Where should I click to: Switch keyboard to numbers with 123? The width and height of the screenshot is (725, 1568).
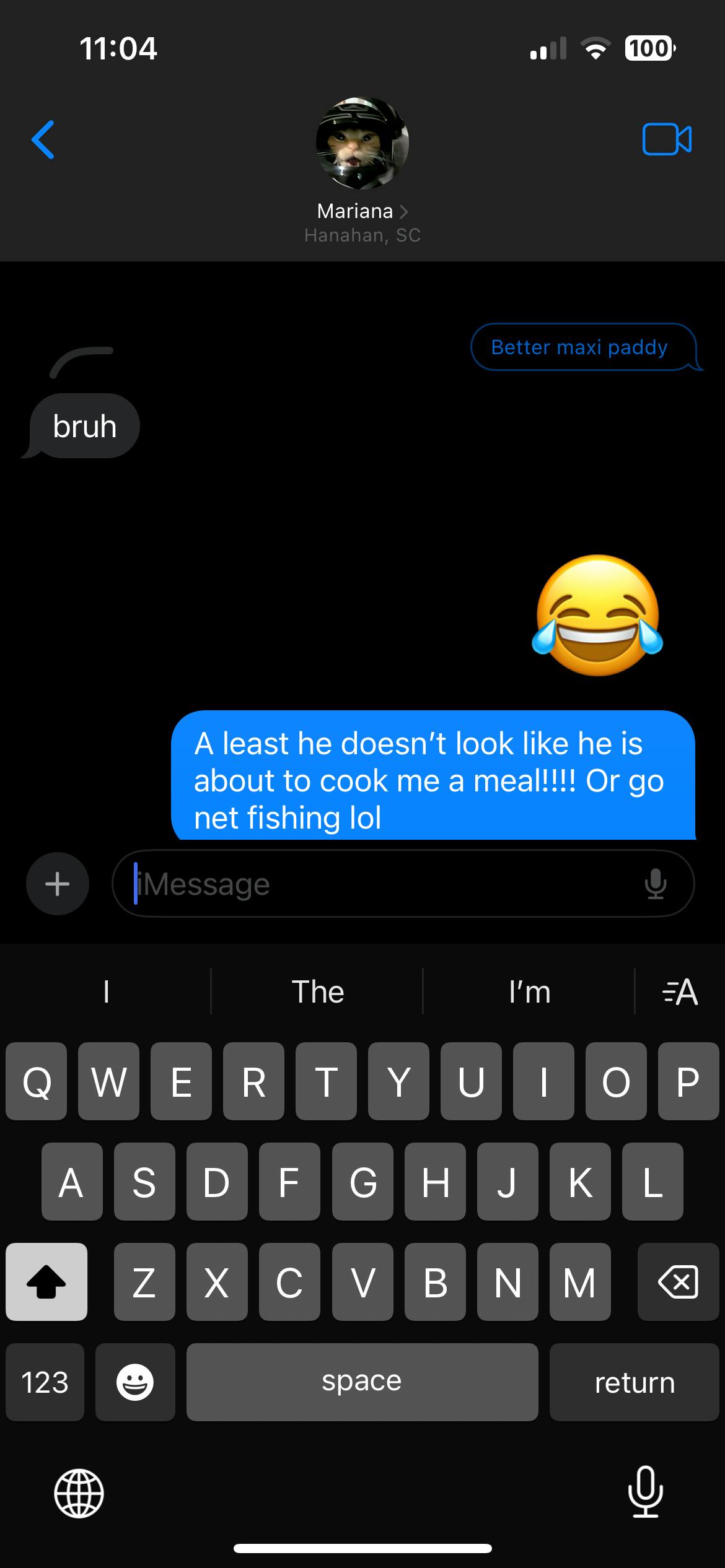tap(45, 1382)
